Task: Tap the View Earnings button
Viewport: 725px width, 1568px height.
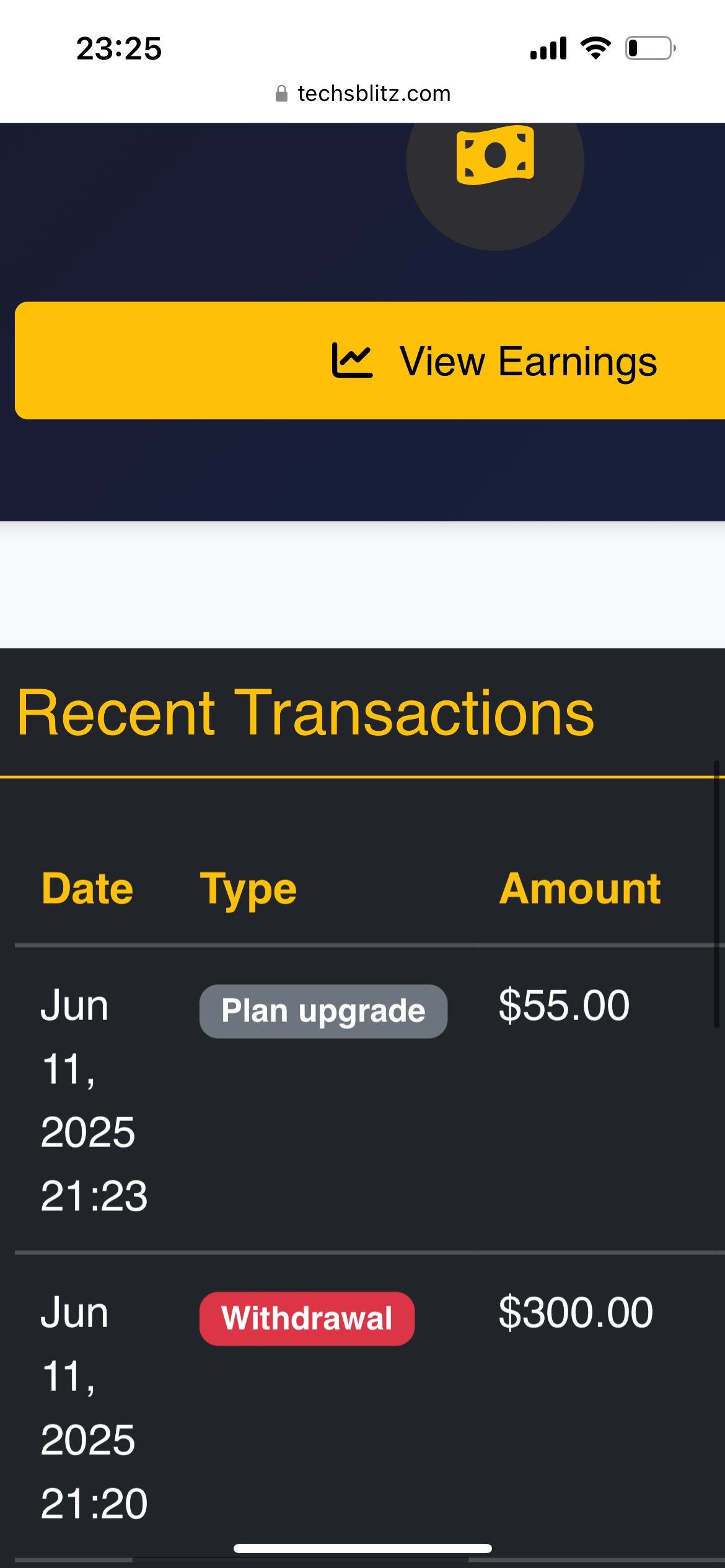Action: coord(370,360)
